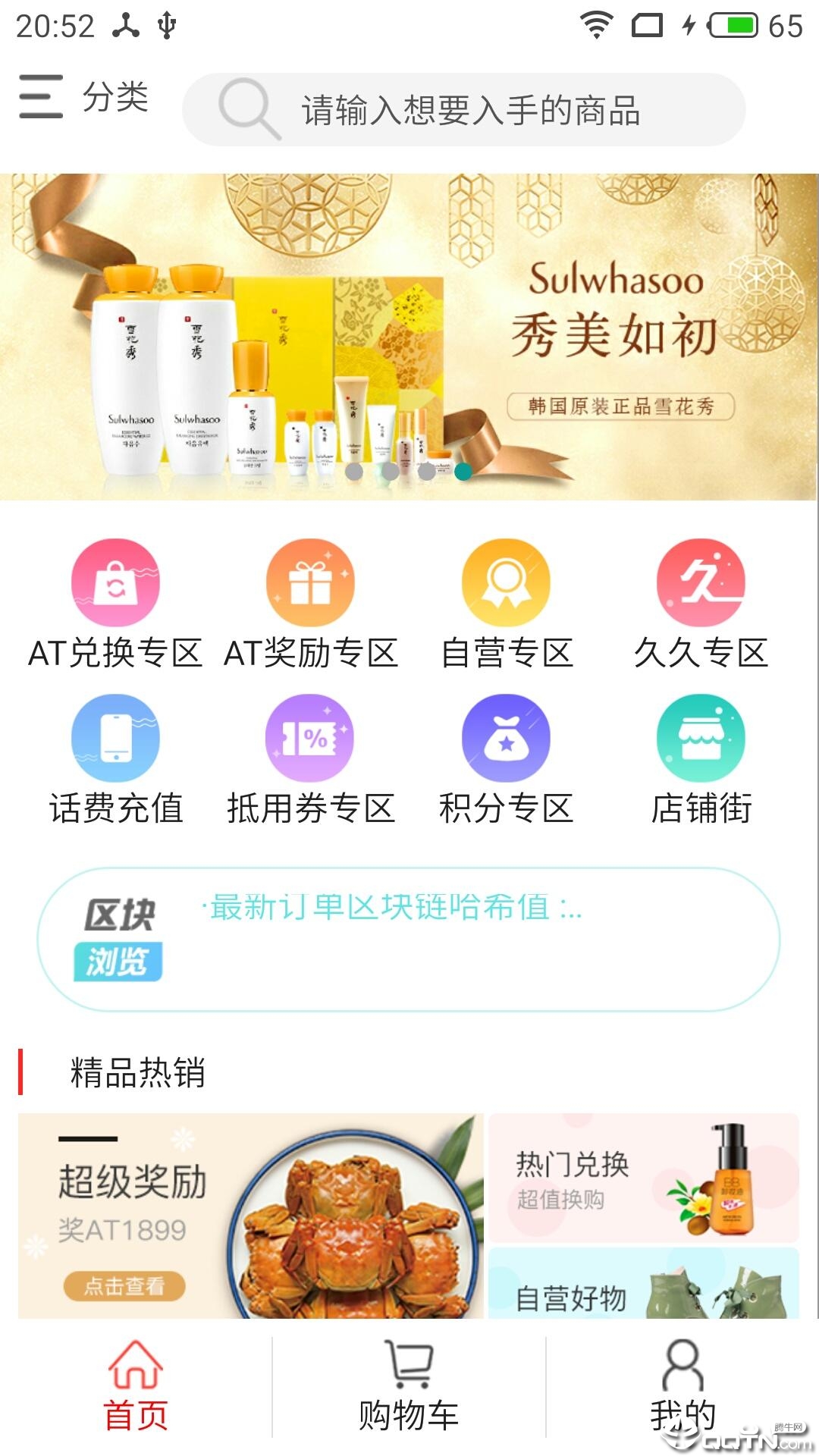Open the 热门兑换 card

point(643,1178)
